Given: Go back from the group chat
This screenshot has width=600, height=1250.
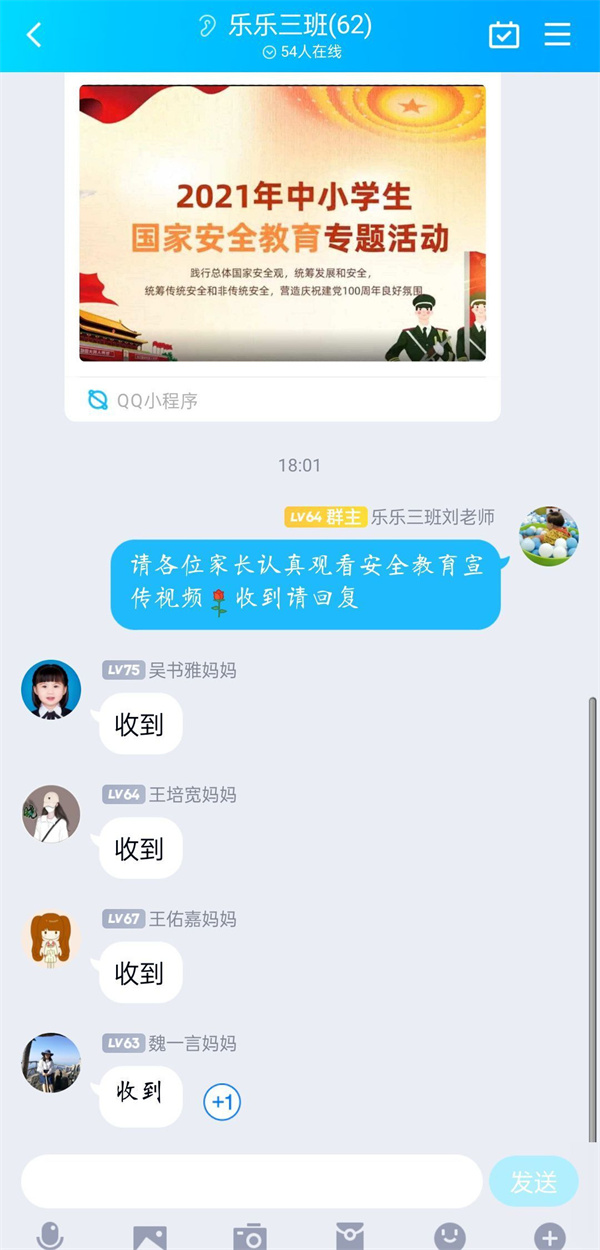Looking at the screenshot, I should point(34,35).
